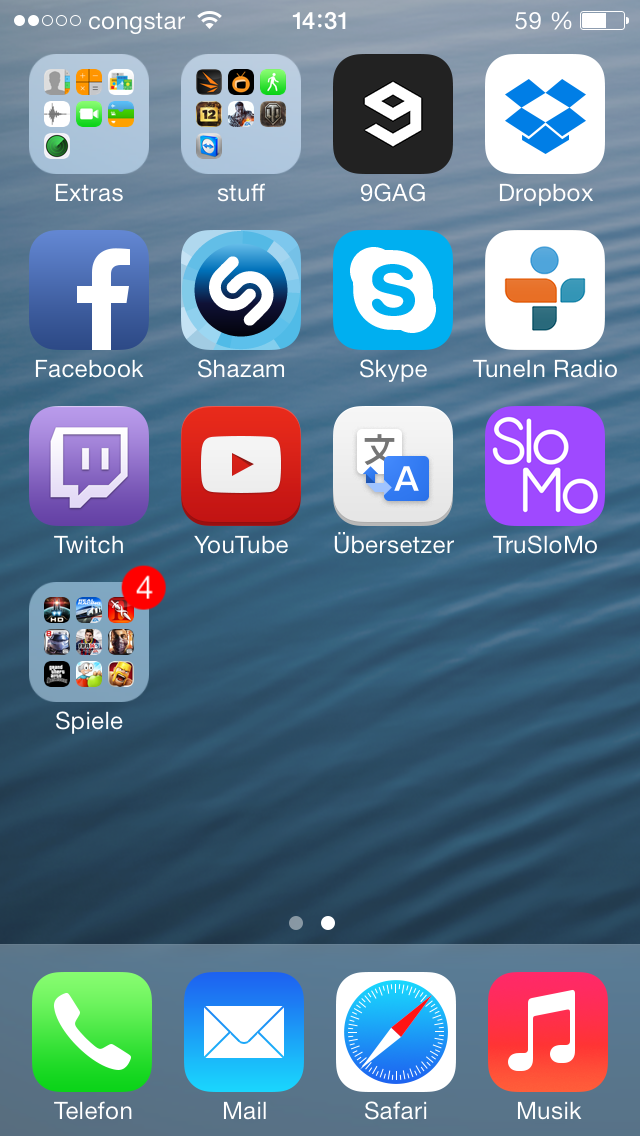Open the Extras folder
Image resolution: width=640 pixels, height=1136 pixels.
click(89, 114)
